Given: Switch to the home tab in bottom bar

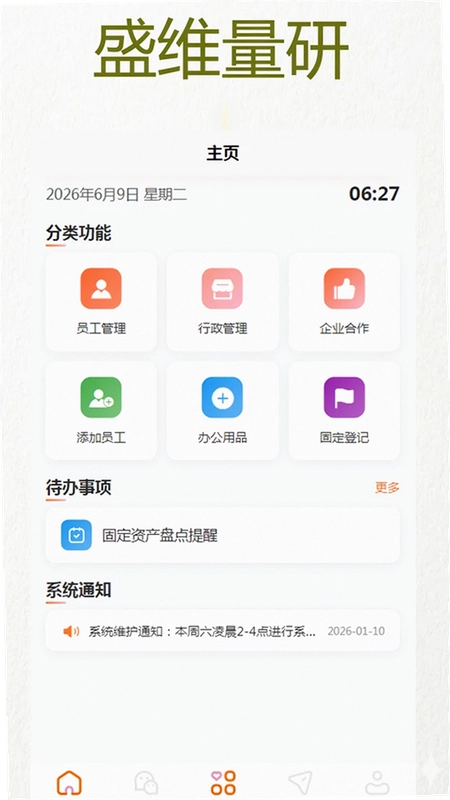Looking at the screenshot, I should (x=69, y=782).
